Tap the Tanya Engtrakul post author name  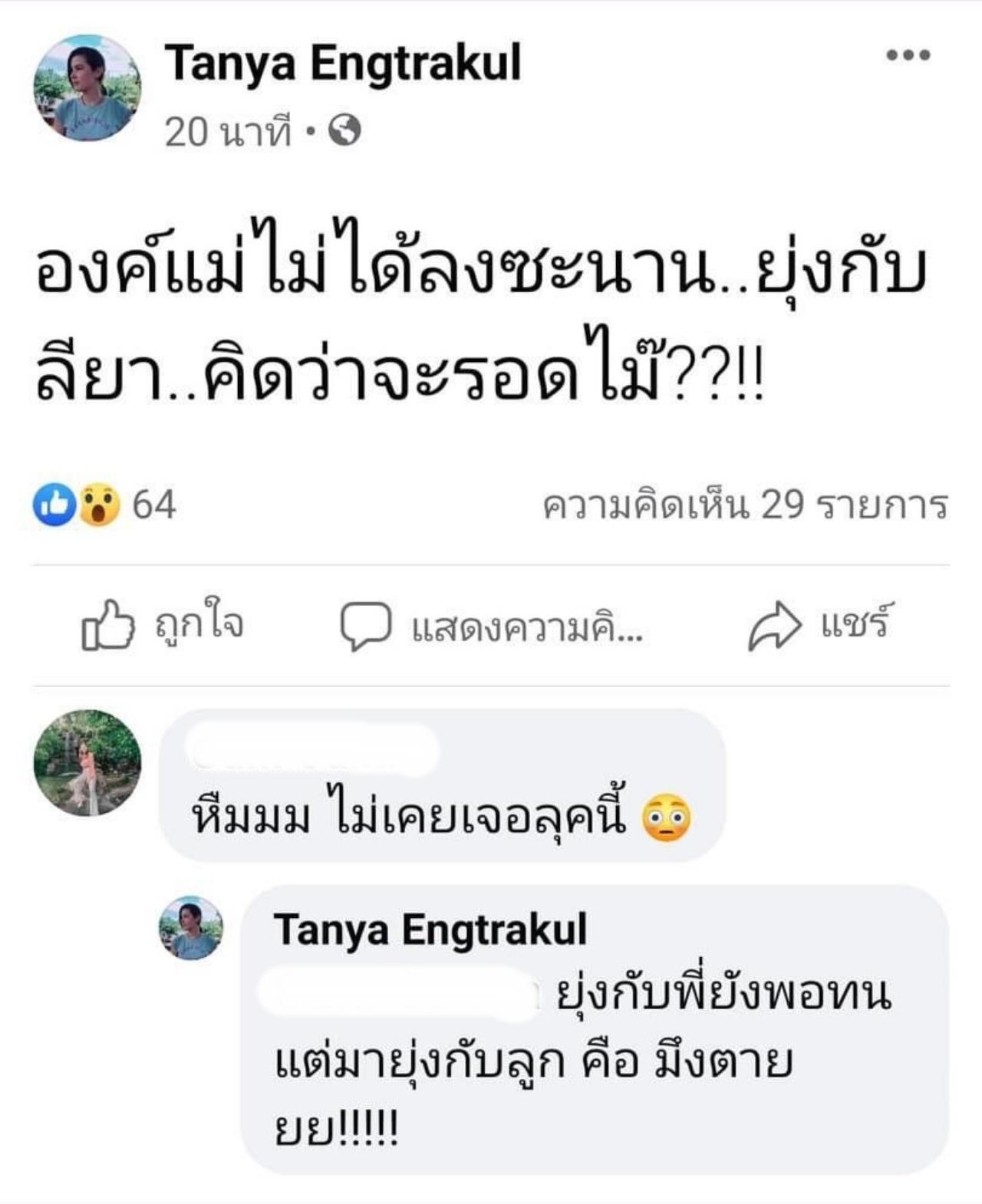click(x=343, y=63)
